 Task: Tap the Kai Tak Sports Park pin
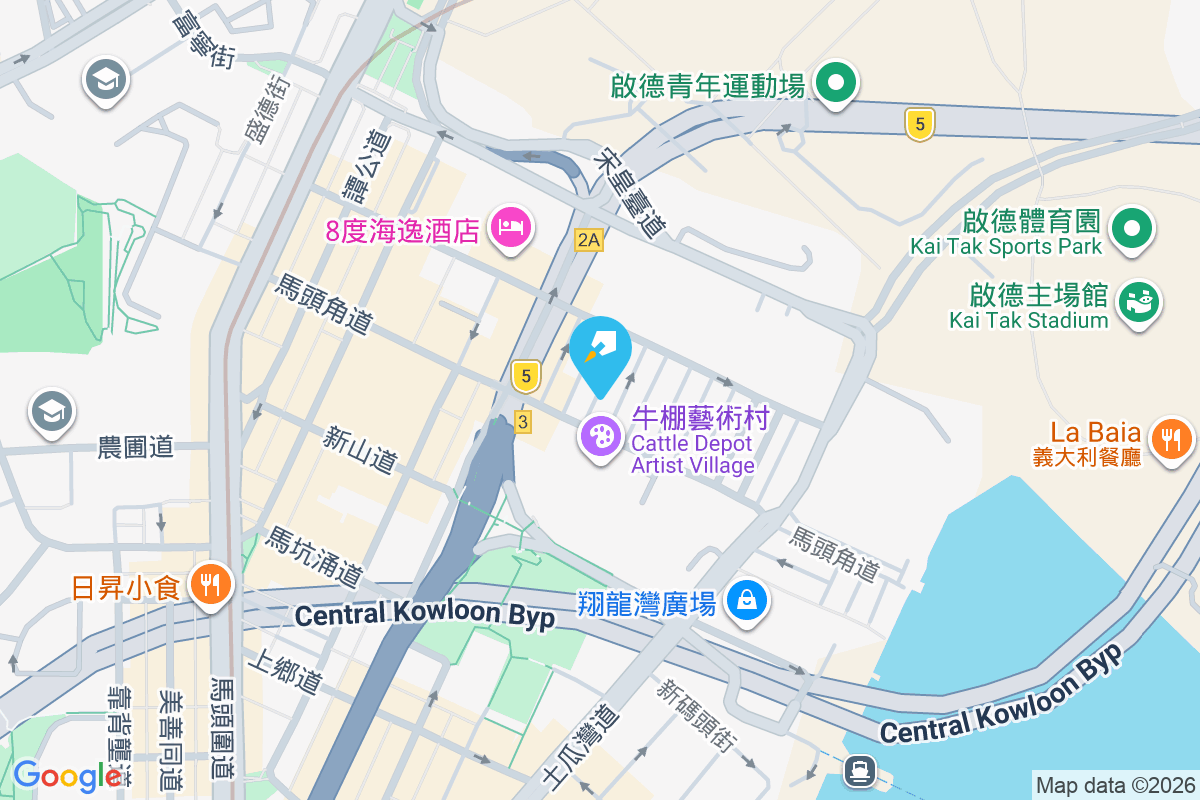1132,229
